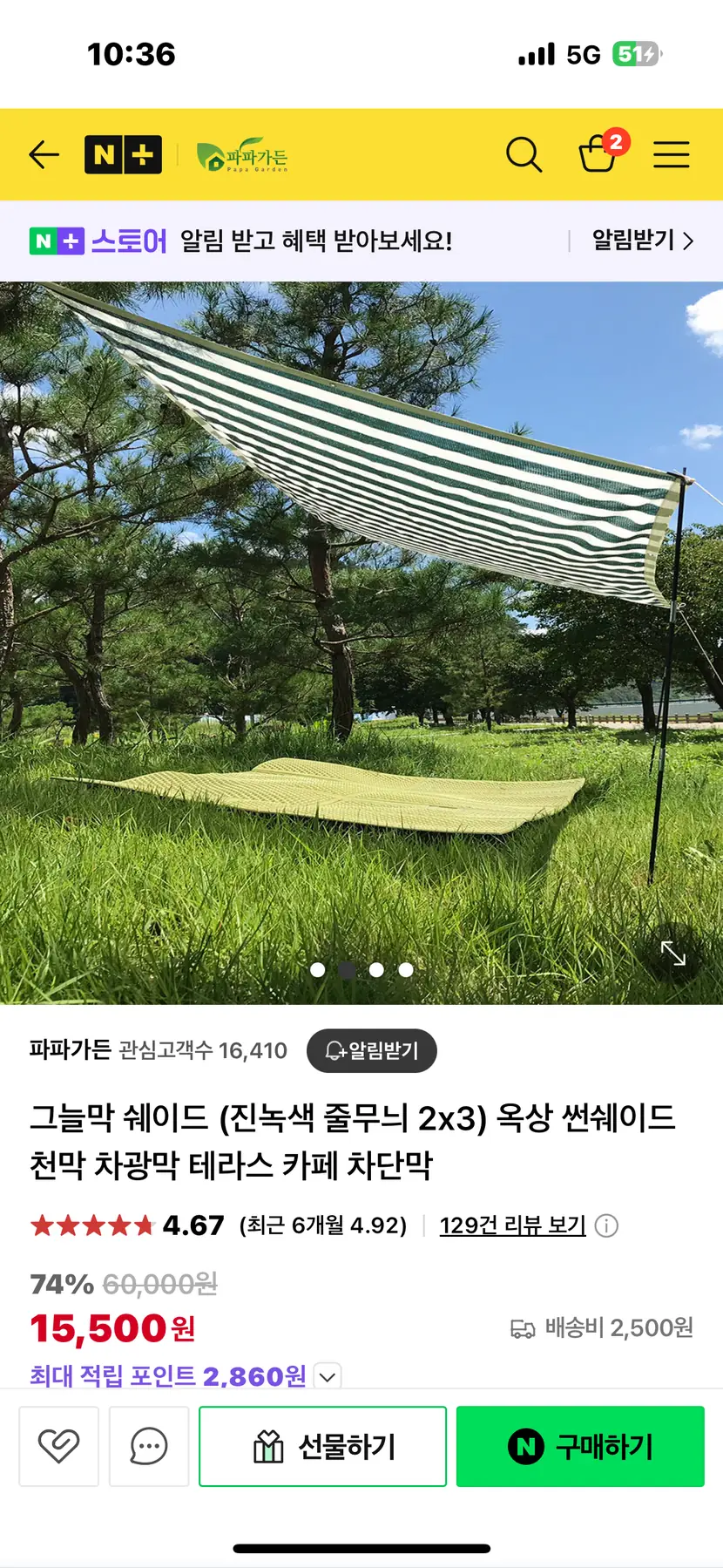Image resolution: width=723 pixels, height=1568 pixels.
Task: Expand the product photo to full screen
Action: click(x=673, y=954)
